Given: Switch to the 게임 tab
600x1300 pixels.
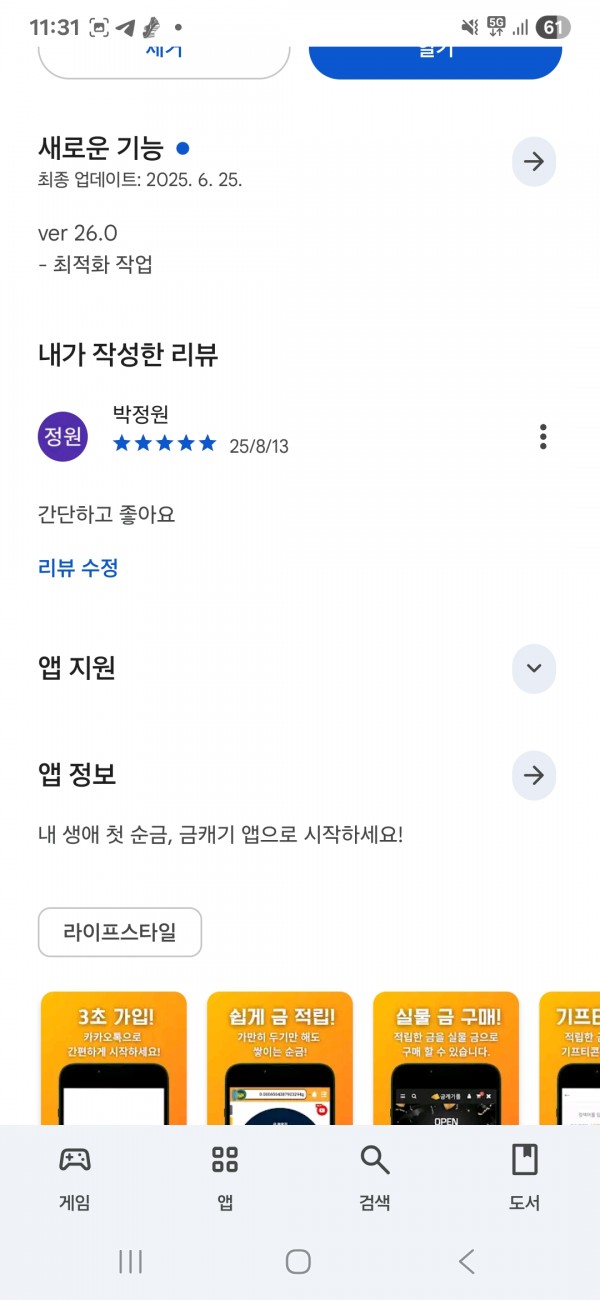Looking at the screenshot, I should click(x=75, y=1178).
